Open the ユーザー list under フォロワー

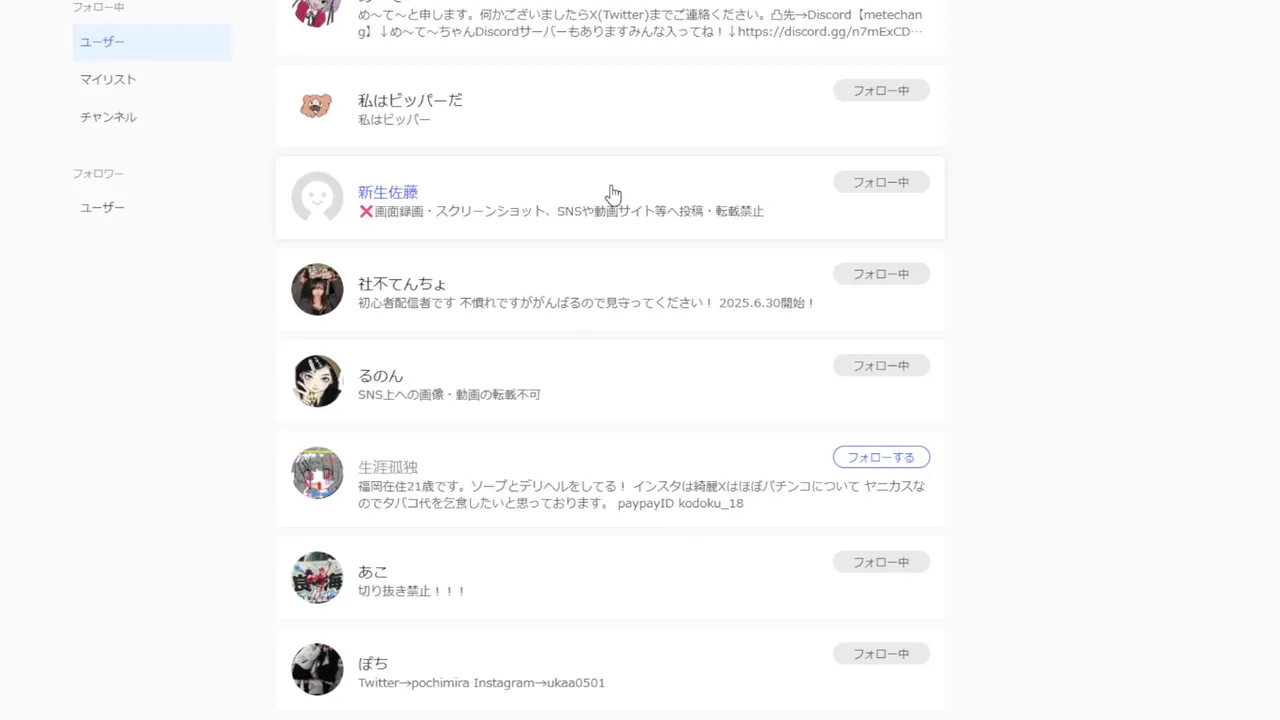pyautogui.click(x=103, y=208)
